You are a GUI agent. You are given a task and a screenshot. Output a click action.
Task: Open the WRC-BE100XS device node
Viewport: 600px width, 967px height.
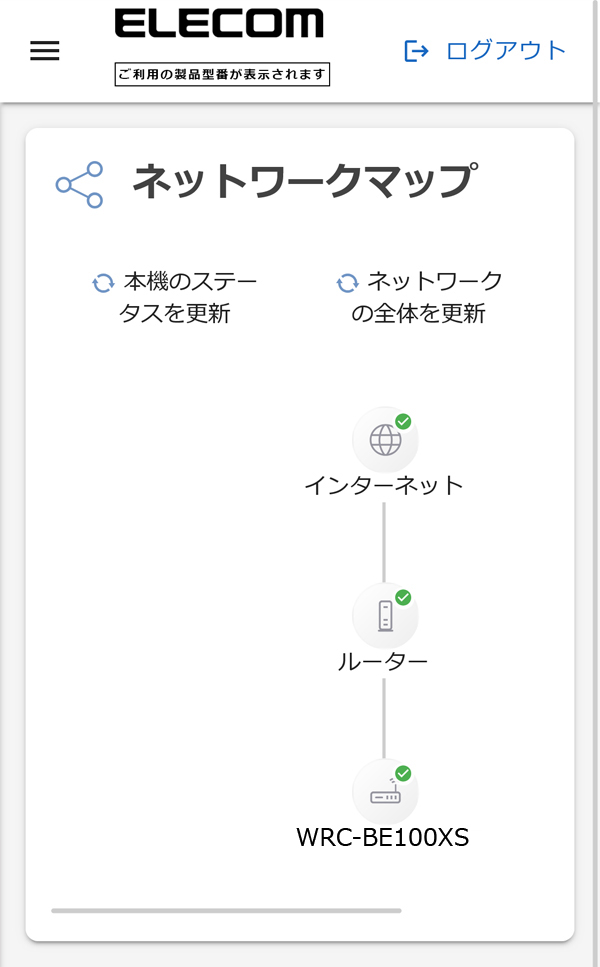[x=385, y=794]
